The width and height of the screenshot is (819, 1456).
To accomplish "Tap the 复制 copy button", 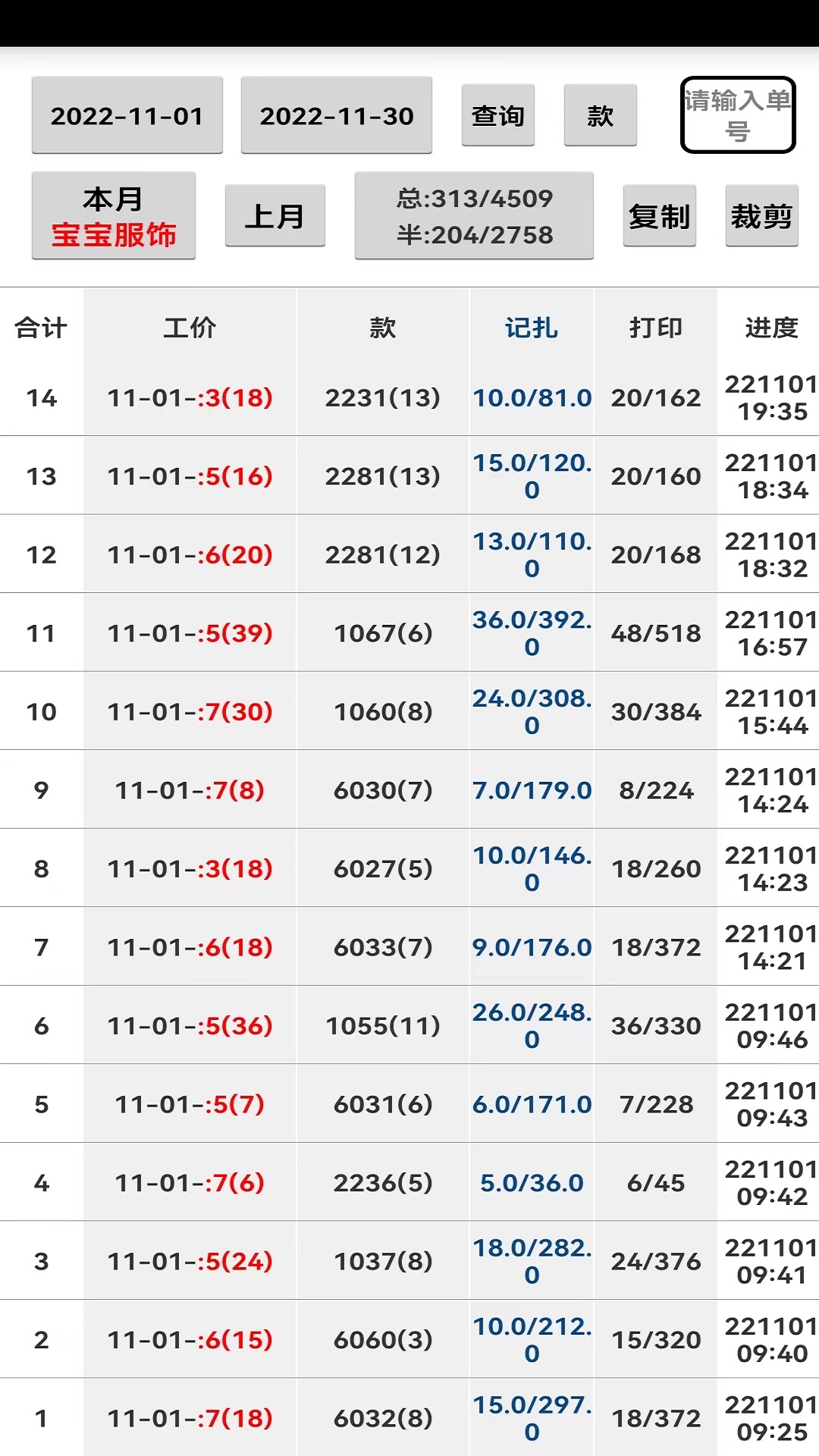I will click(x=659, y=216).
